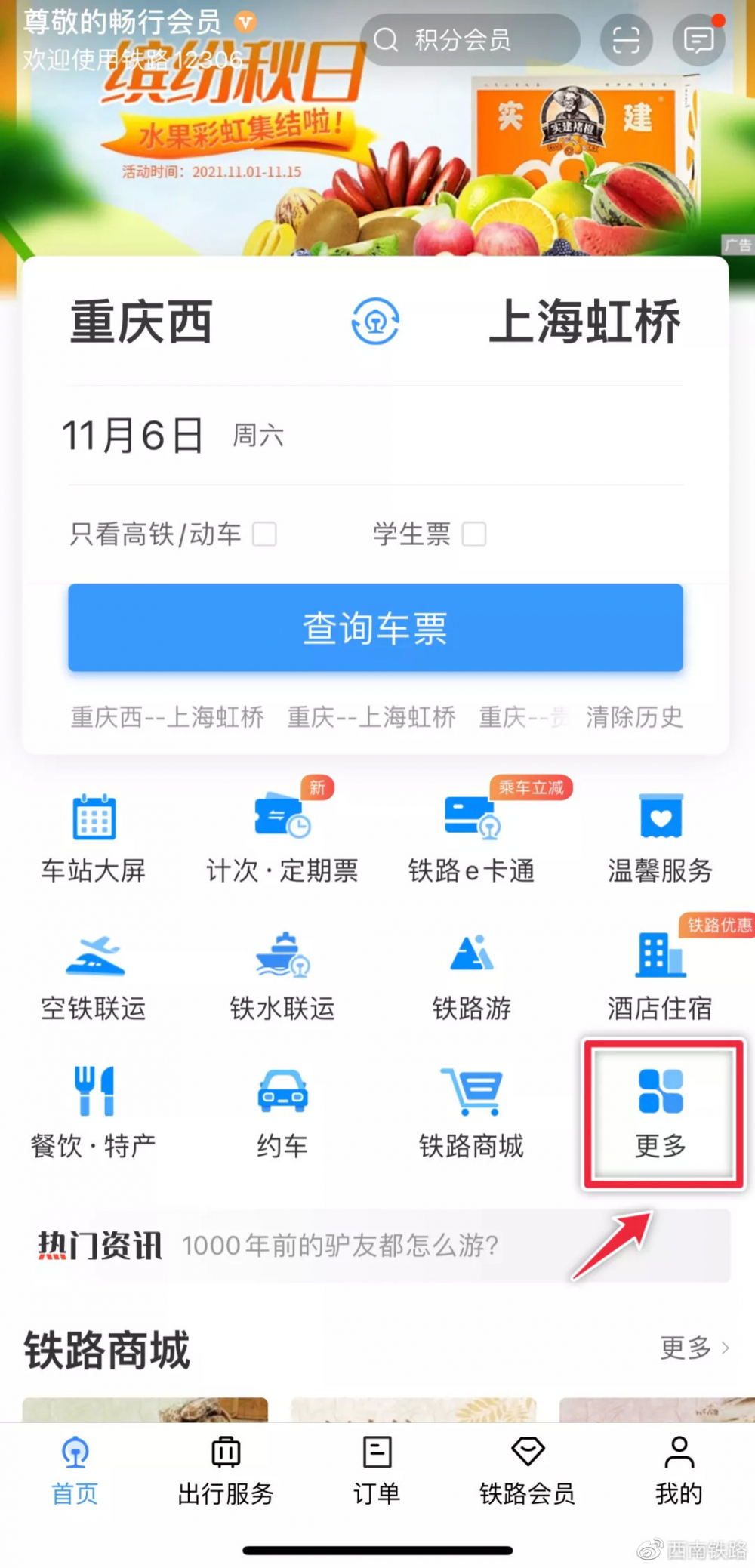Open 酒店住宿 service
755x1568 pixels.
pyautogui.click(x=660, y=975)
